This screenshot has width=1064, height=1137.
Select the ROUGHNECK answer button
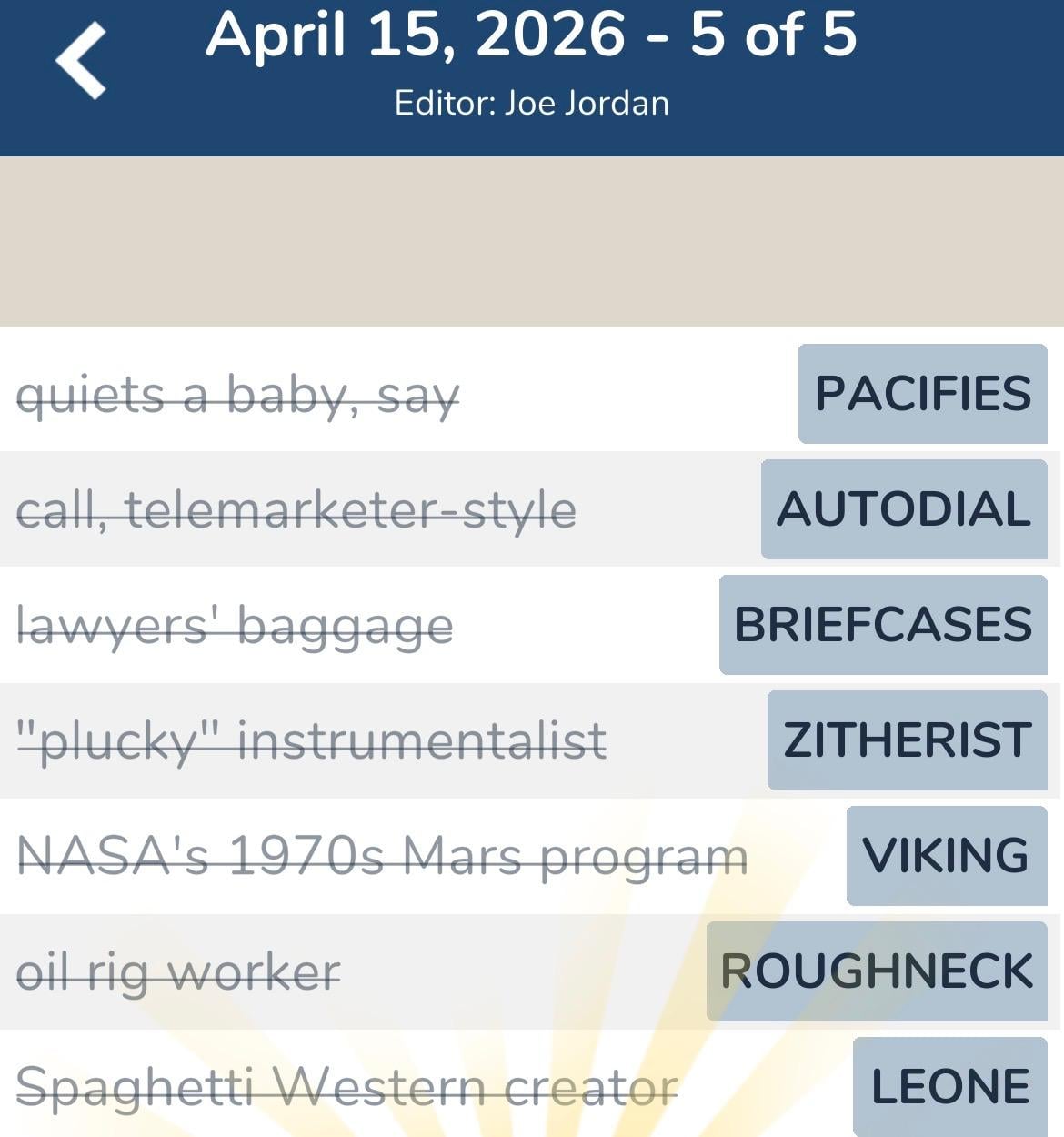pos(876,971)
